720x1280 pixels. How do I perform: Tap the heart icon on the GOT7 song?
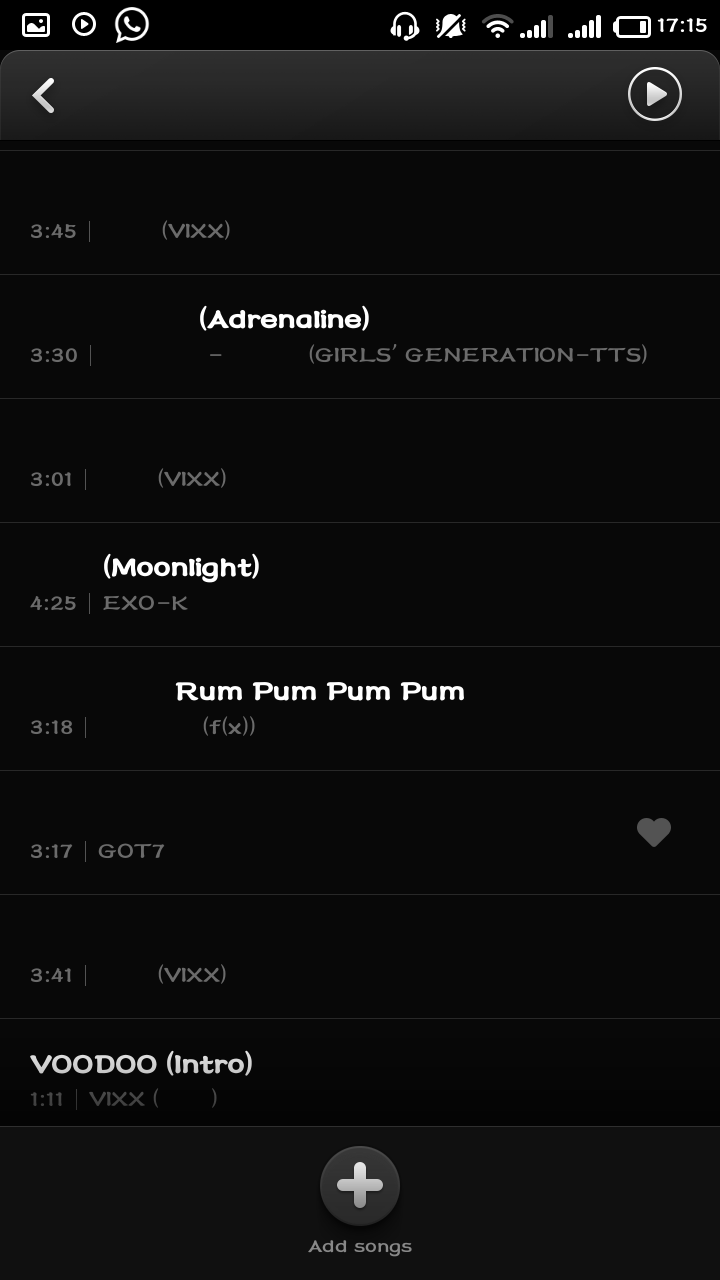coord(654,832)
